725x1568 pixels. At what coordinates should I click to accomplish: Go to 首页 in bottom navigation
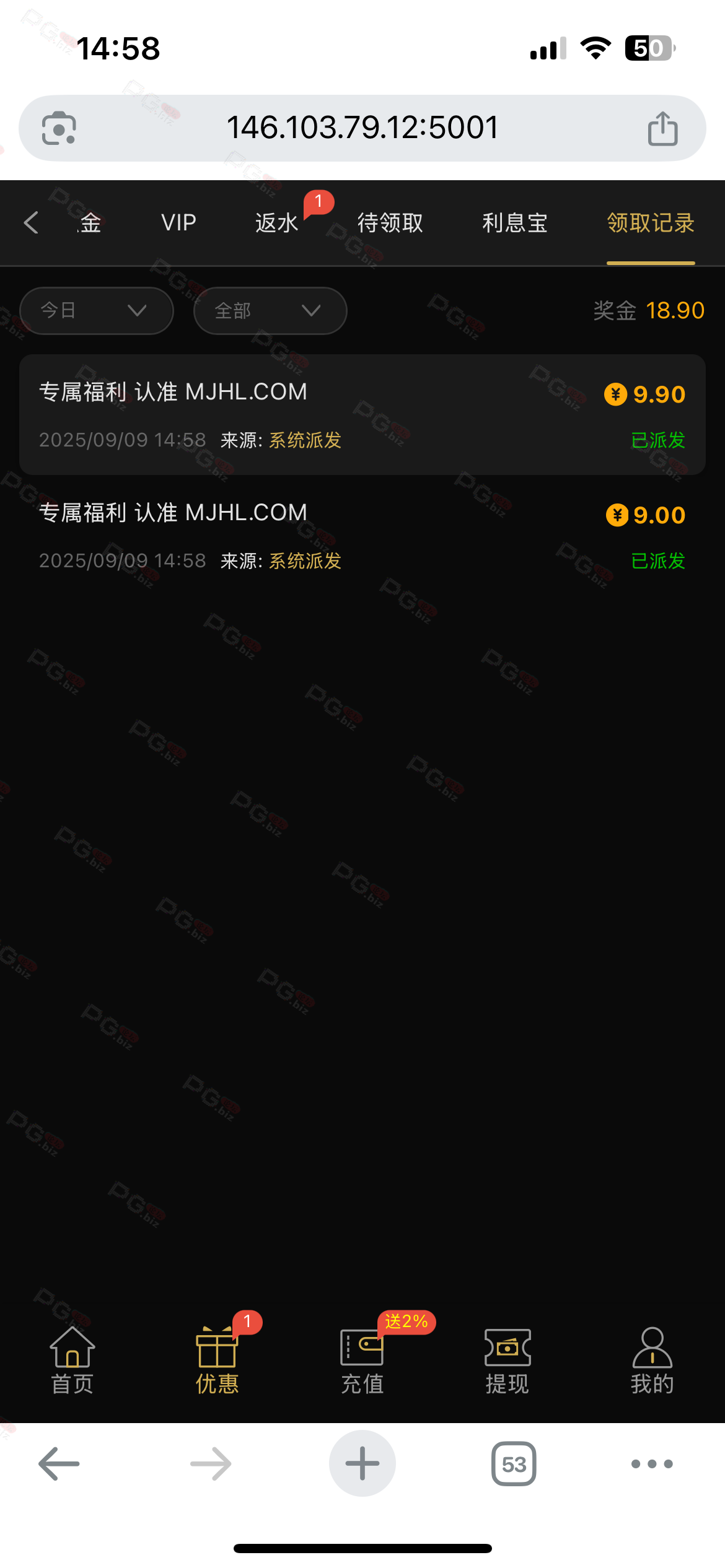72,1361
